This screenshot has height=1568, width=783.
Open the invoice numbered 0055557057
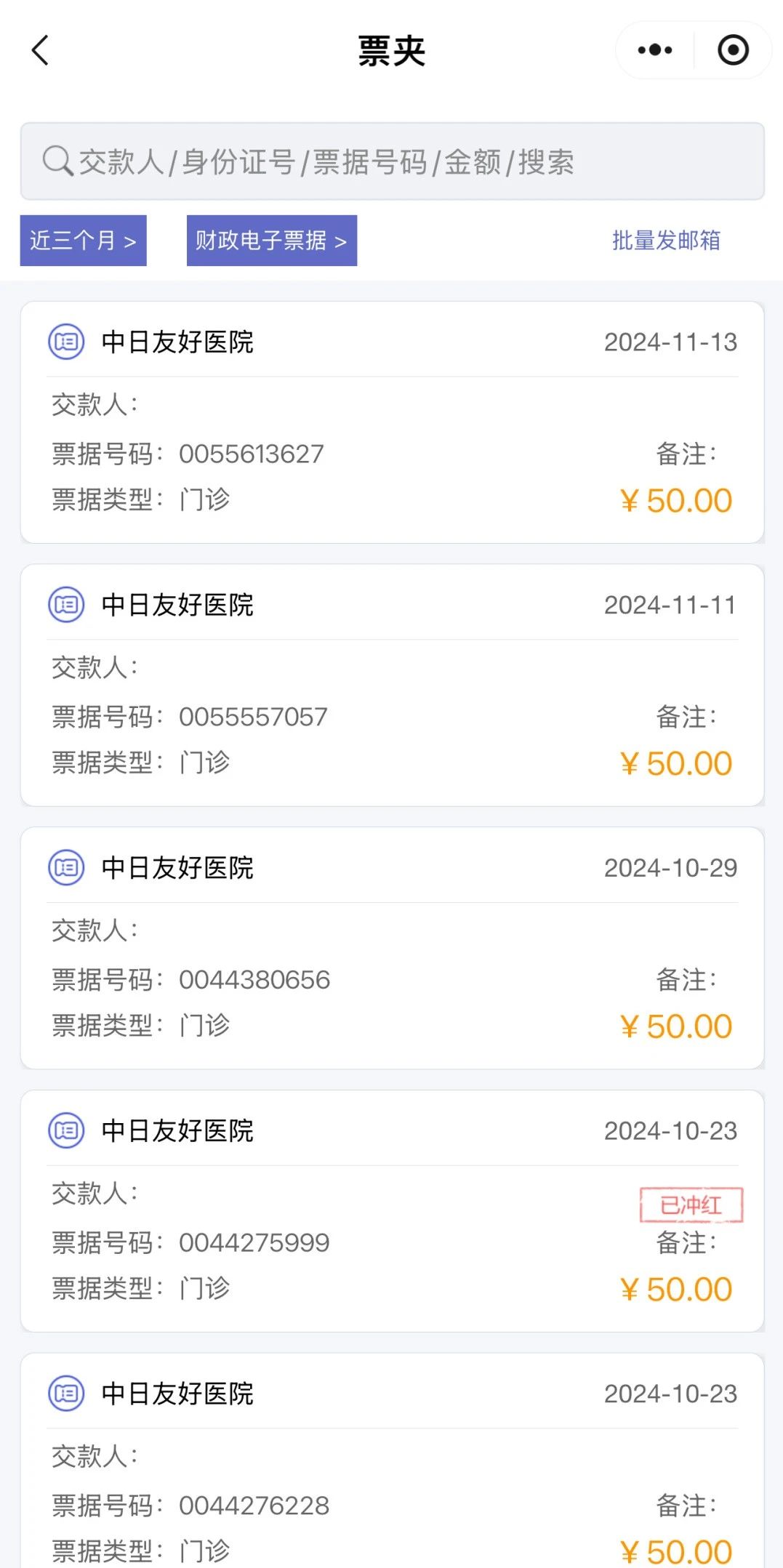(392, 686)
